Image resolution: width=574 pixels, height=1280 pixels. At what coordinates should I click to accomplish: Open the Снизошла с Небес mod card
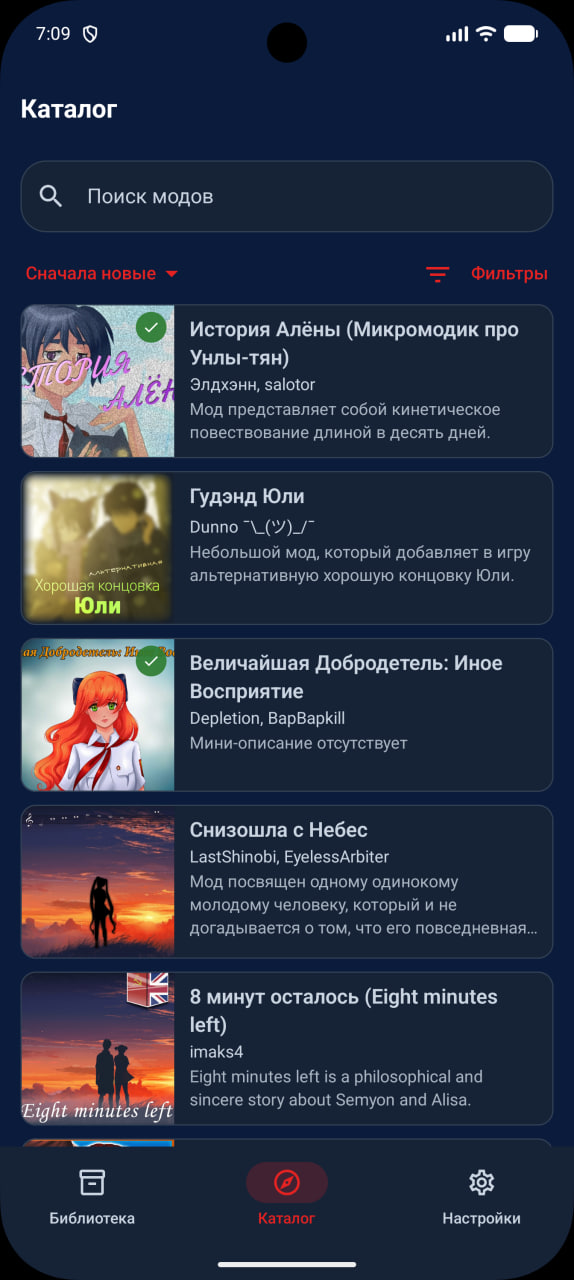click(287, 882)
